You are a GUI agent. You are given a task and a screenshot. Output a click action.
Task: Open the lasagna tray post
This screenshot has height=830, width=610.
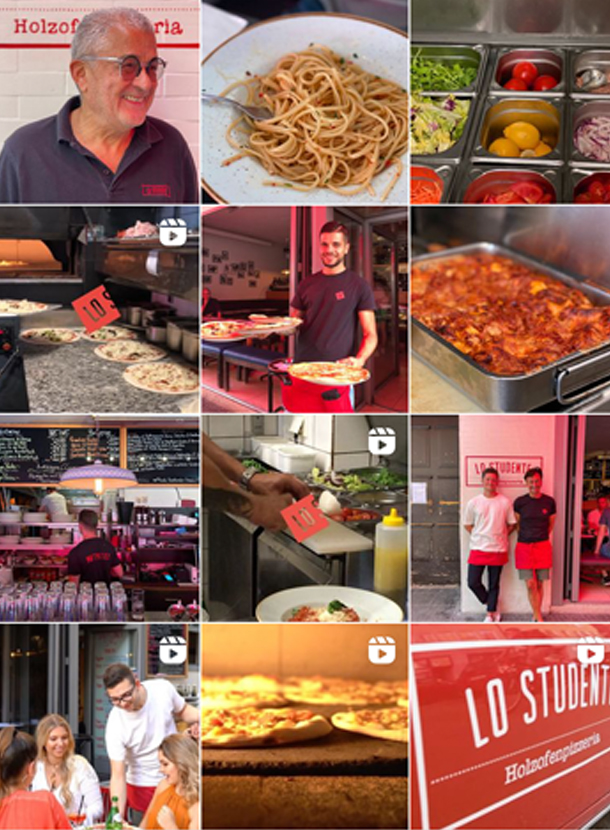(510, 310)
